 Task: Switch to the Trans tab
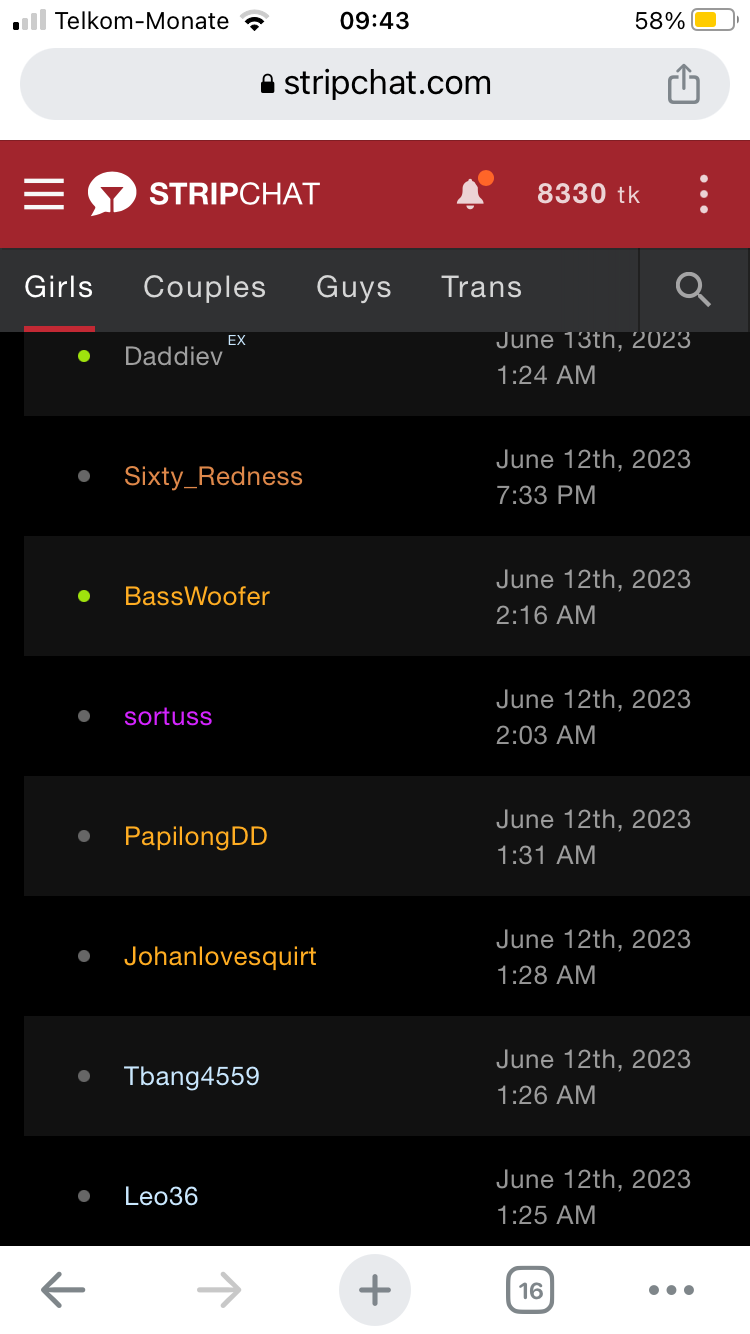(481, 288)
